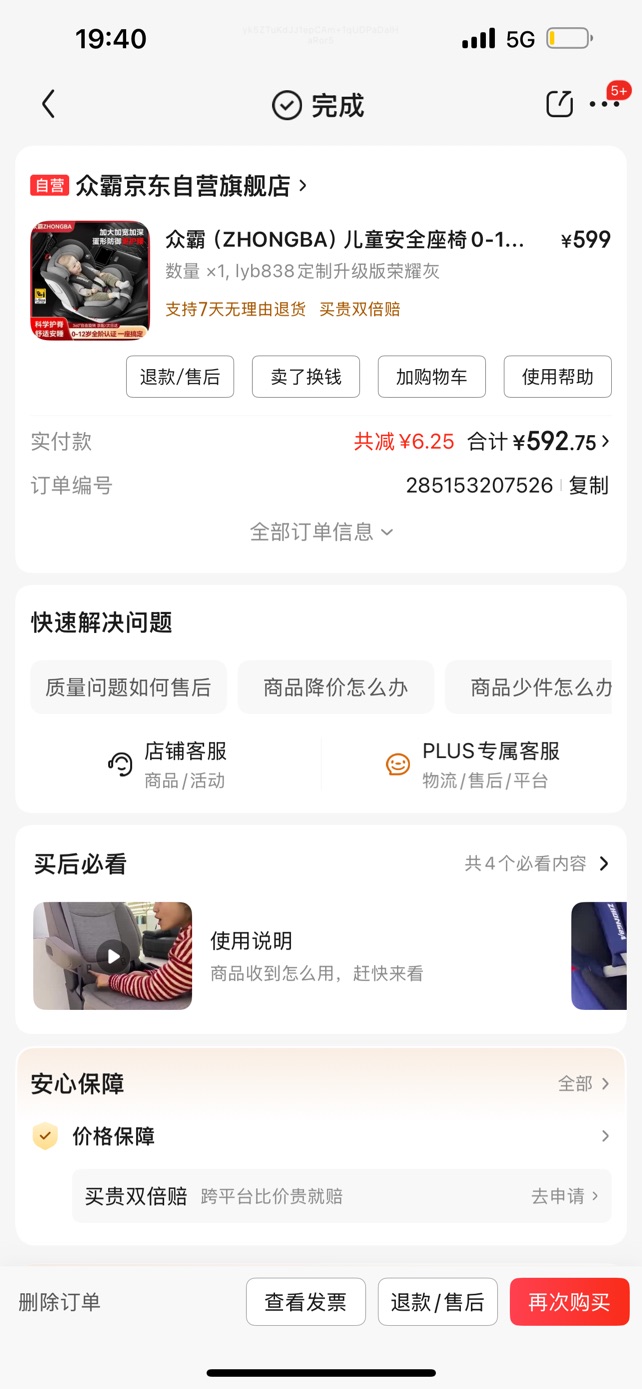Viewport: 642px width, 1389px height.
Task: Open 使用帮助 for this product
Action: point(557,377)
